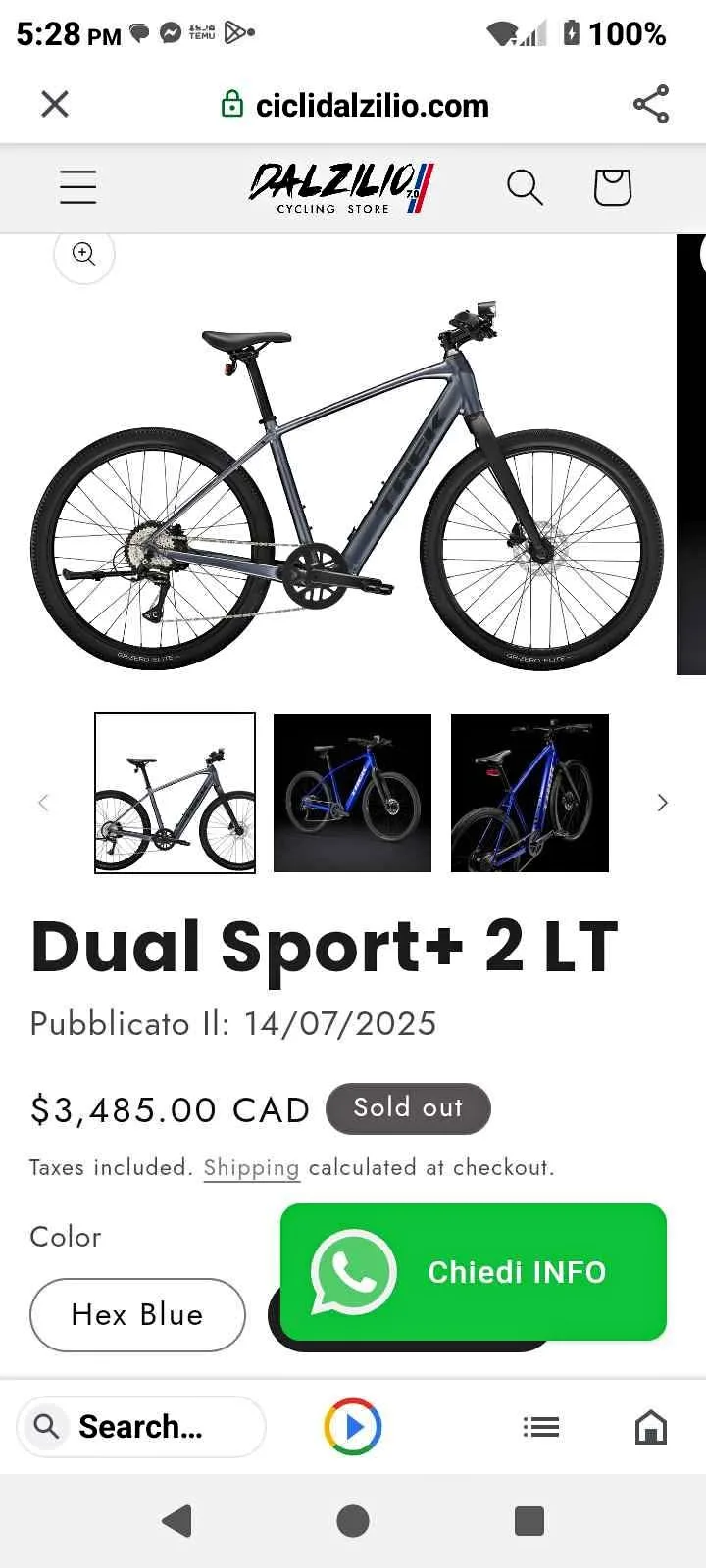The image size is (706, 1568).
Task: Open the store search
Action: pyautogui.click(x=525, y=186)
